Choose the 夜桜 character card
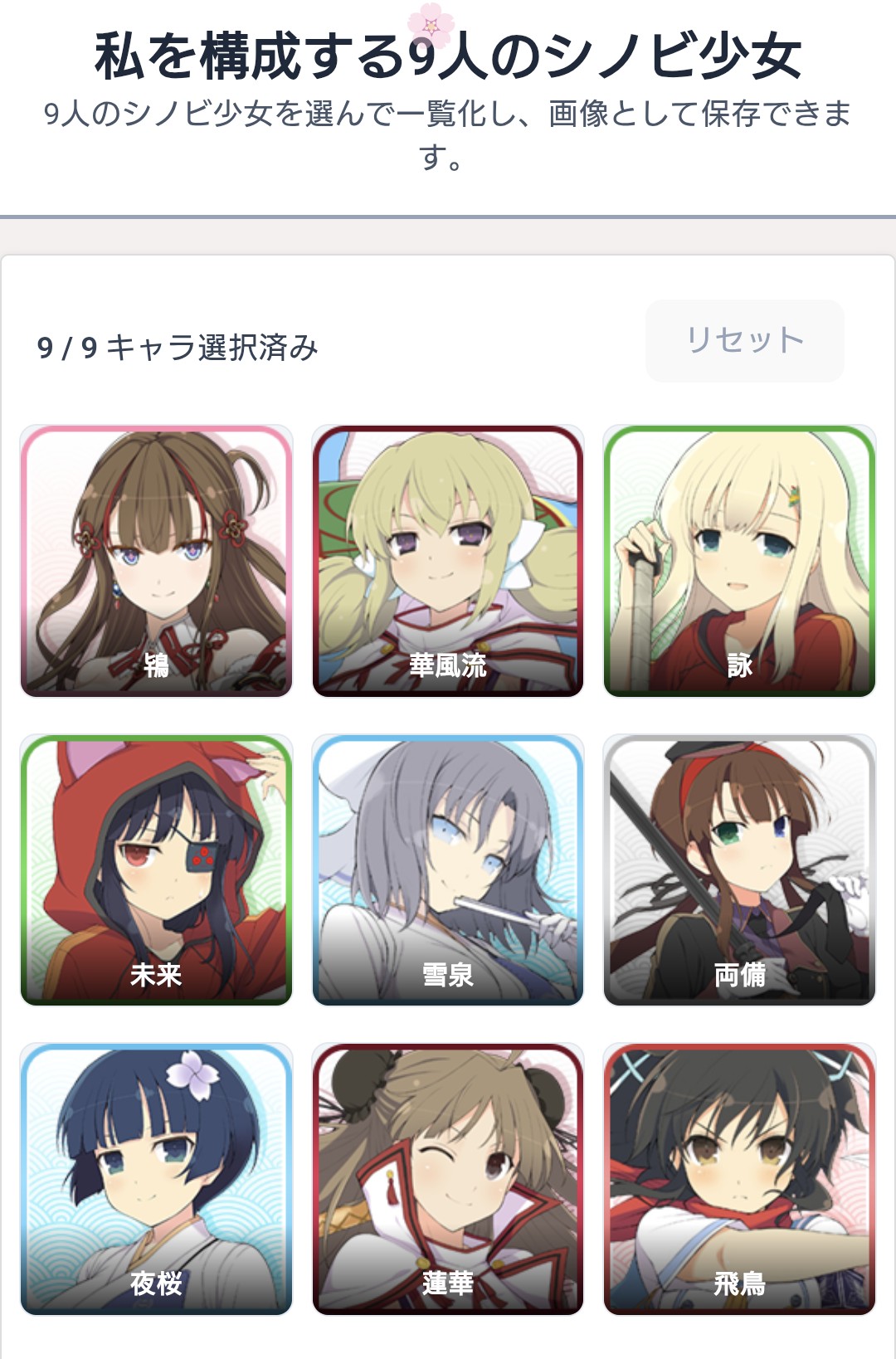Image resolution: width=896 pixels, height=1359 pixels. (157, 1178)
